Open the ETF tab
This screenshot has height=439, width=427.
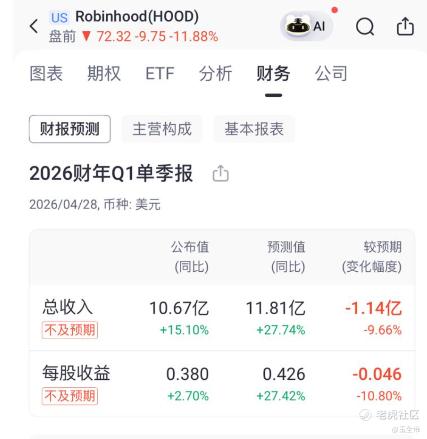tap(160, 73)
